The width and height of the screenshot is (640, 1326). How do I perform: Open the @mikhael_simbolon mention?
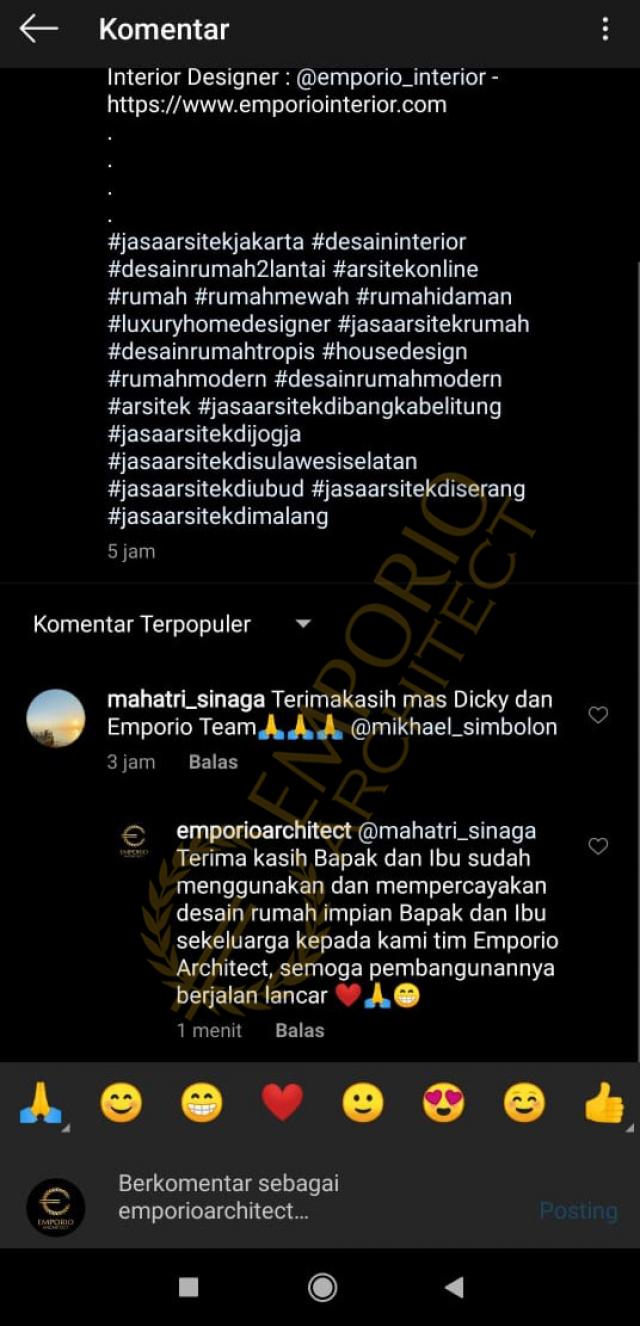pos(454,727)
